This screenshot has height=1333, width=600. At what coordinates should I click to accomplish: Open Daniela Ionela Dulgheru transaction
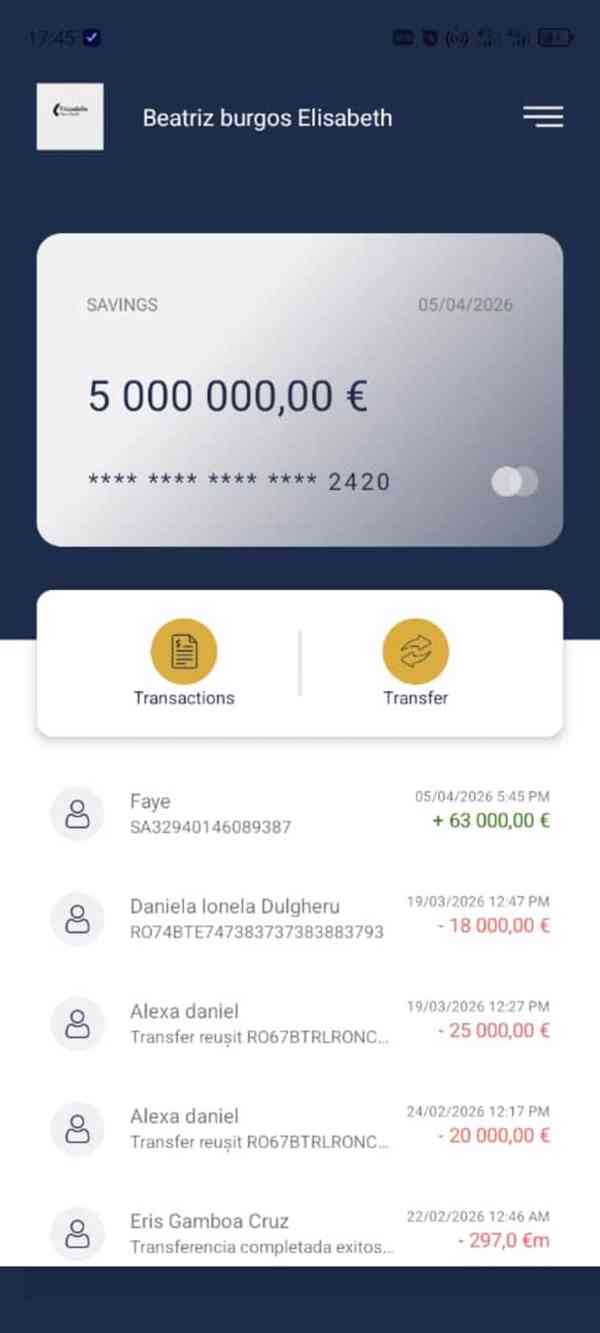[300, 918]
